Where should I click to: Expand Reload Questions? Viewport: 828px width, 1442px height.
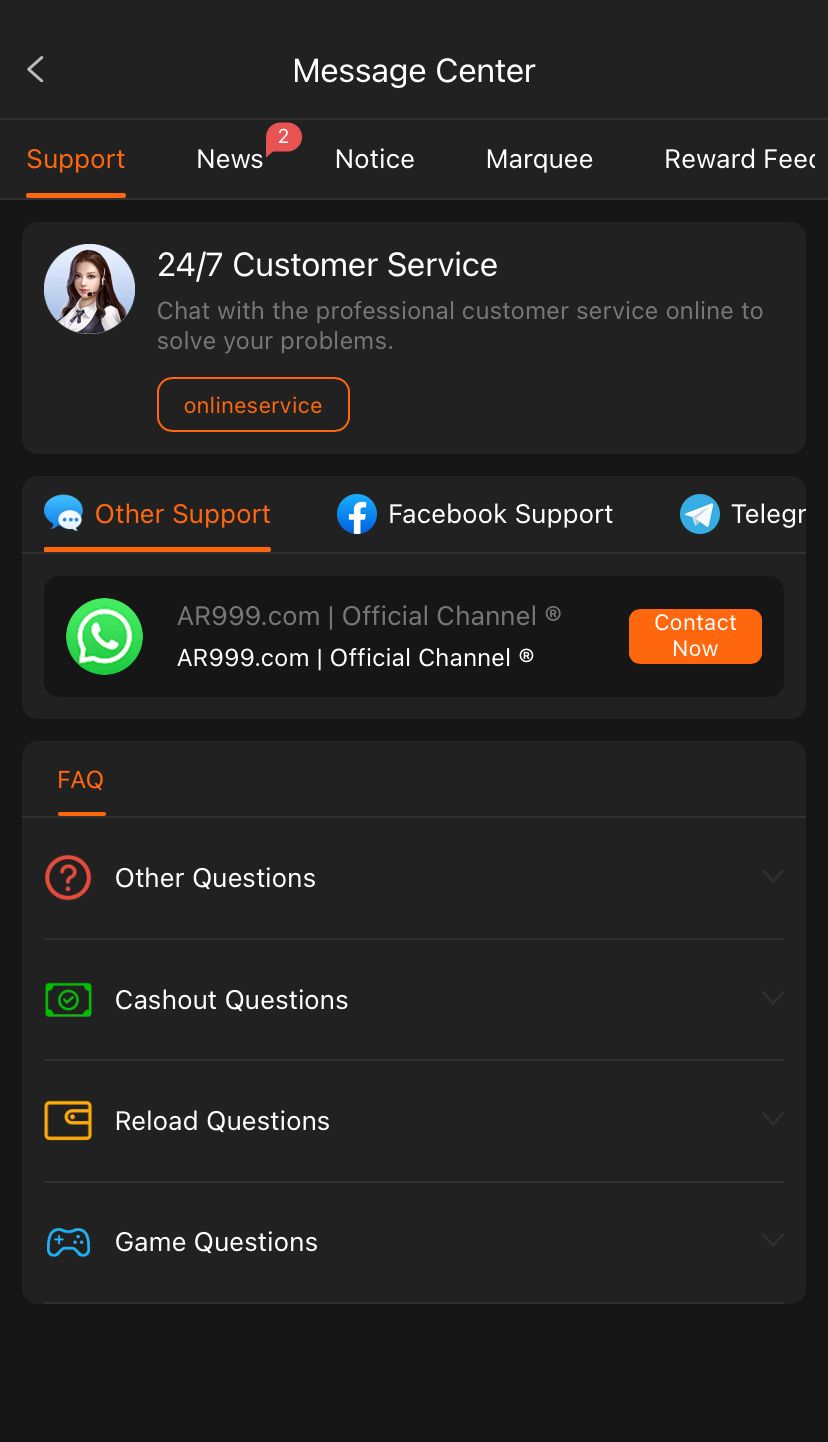click(414, 1121)
